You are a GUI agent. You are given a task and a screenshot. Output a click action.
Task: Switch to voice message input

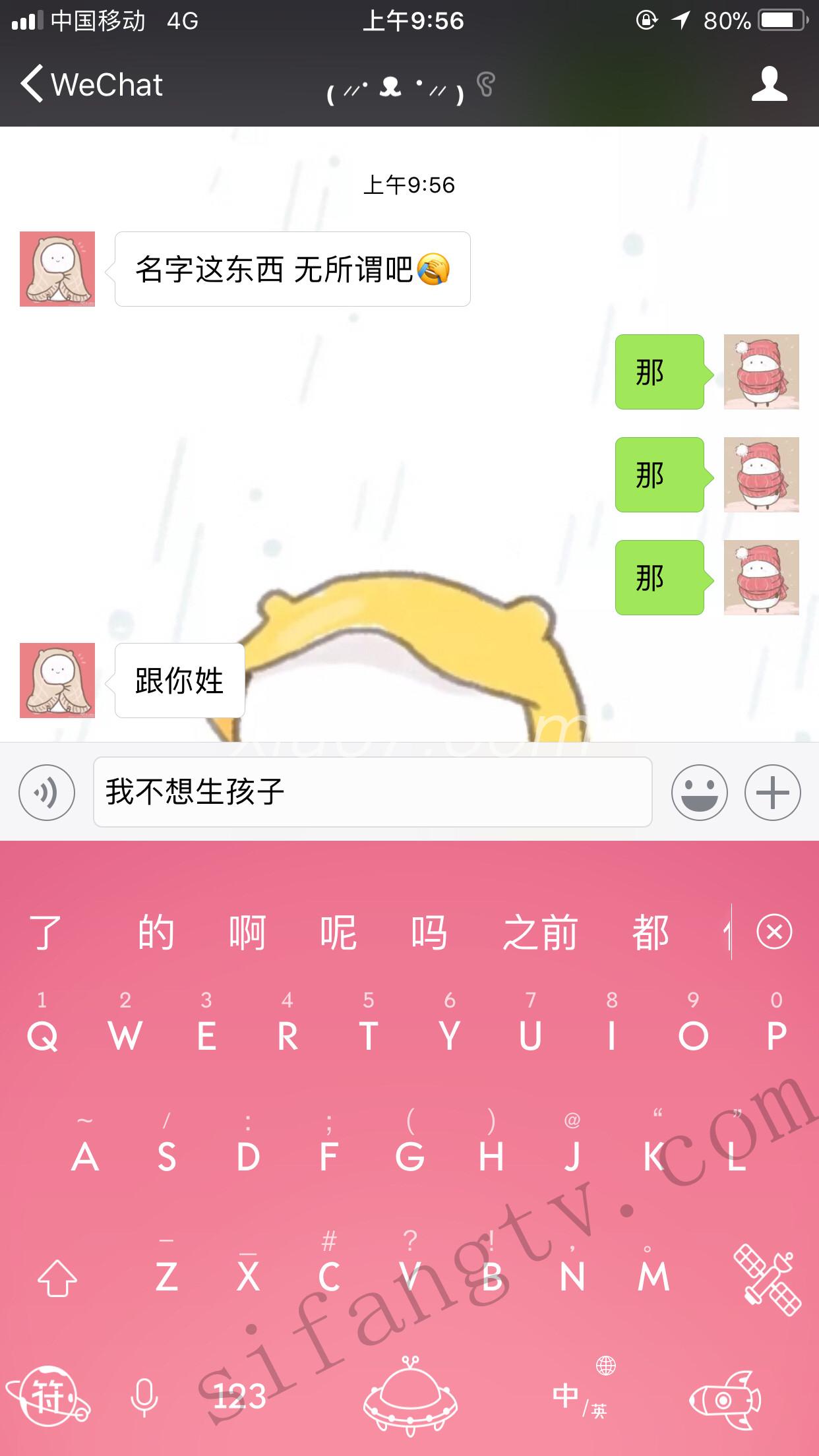pos(47,793)
